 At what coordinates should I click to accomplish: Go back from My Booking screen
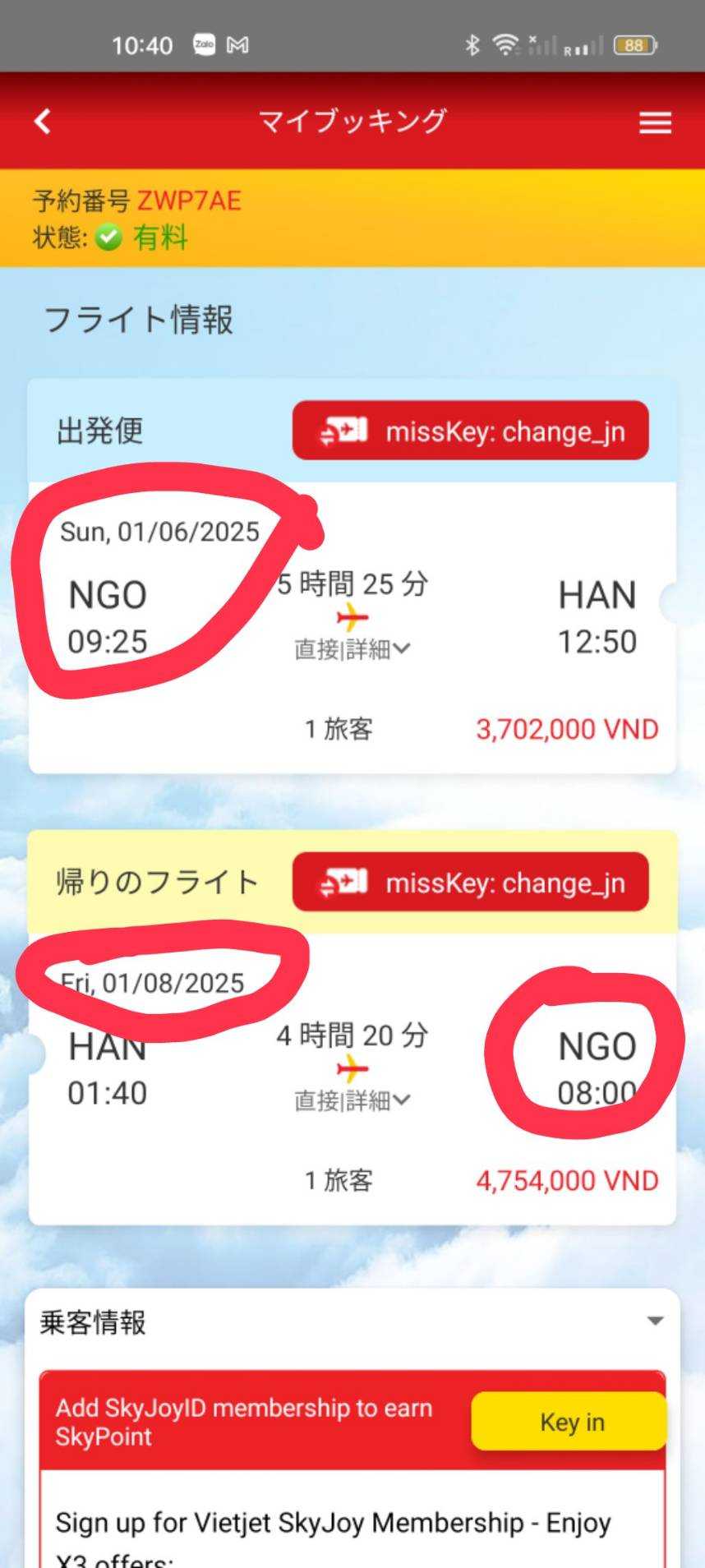click(43, 122)
